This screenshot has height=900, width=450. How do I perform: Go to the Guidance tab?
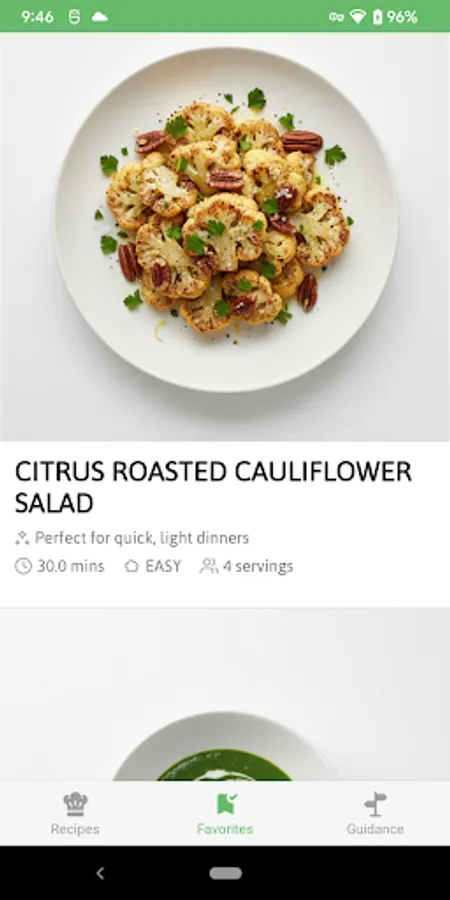tap(375, 813)
